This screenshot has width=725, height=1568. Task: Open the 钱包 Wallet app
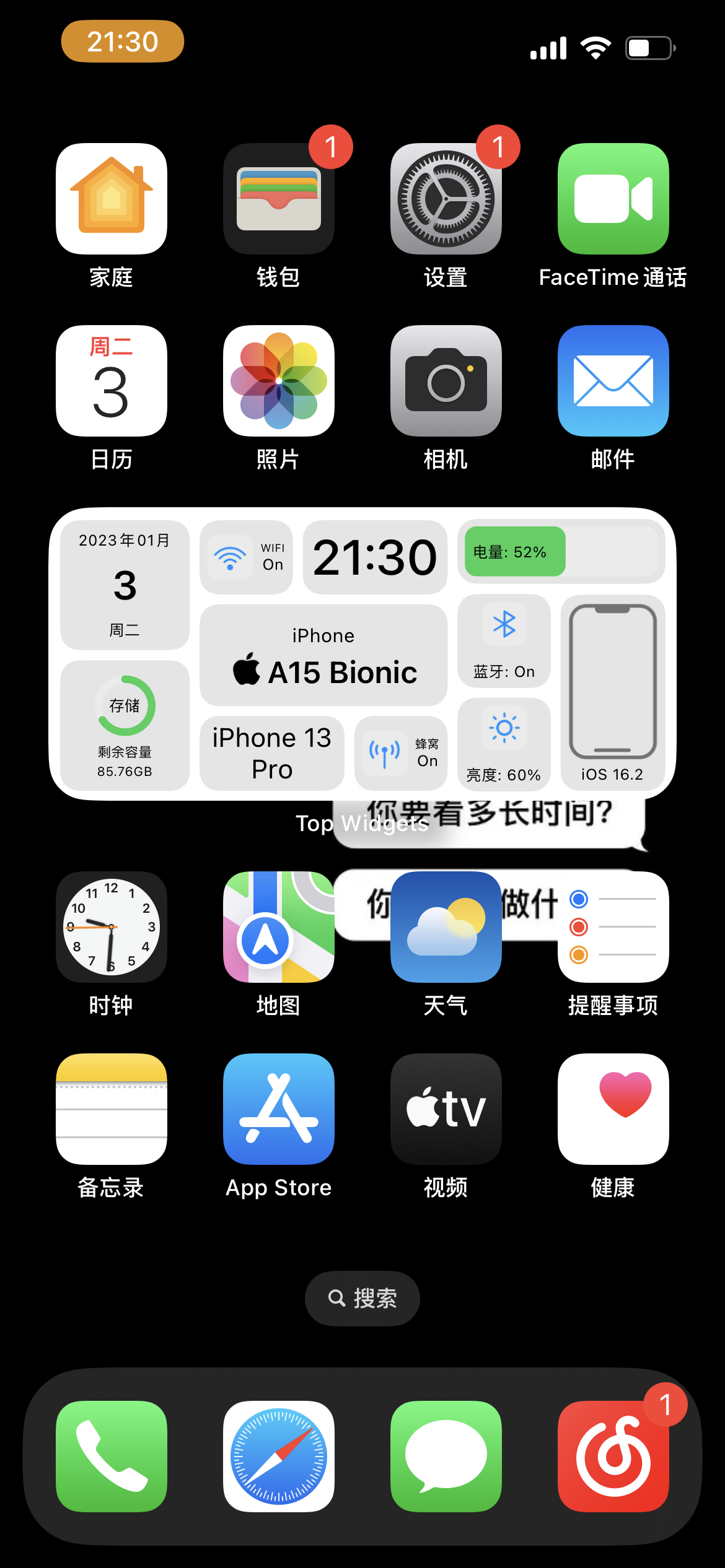[279, 199]
